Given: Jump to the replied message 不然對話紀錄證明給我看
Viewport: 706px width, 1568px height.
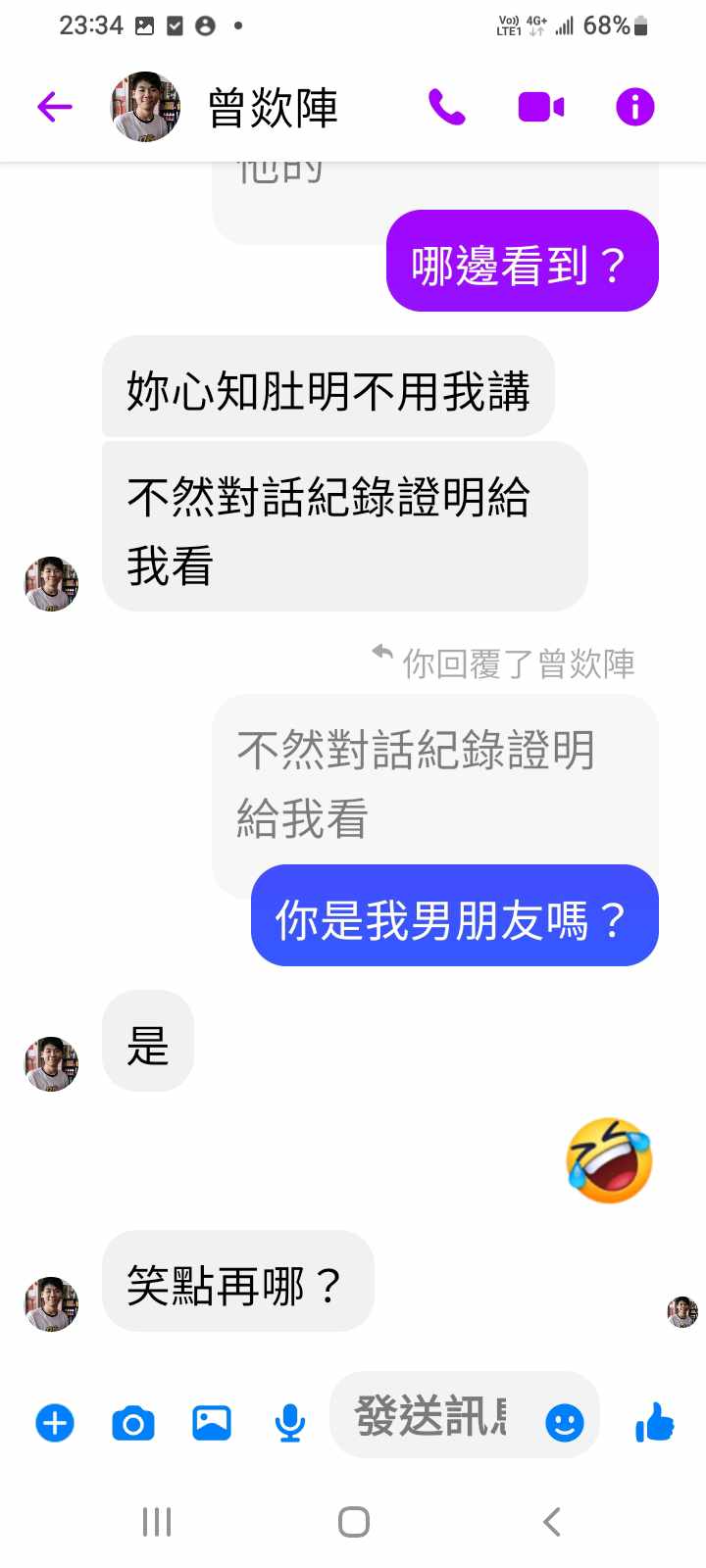Looking at the screenshot, I should pyautogui.click(x=417, y=782).
